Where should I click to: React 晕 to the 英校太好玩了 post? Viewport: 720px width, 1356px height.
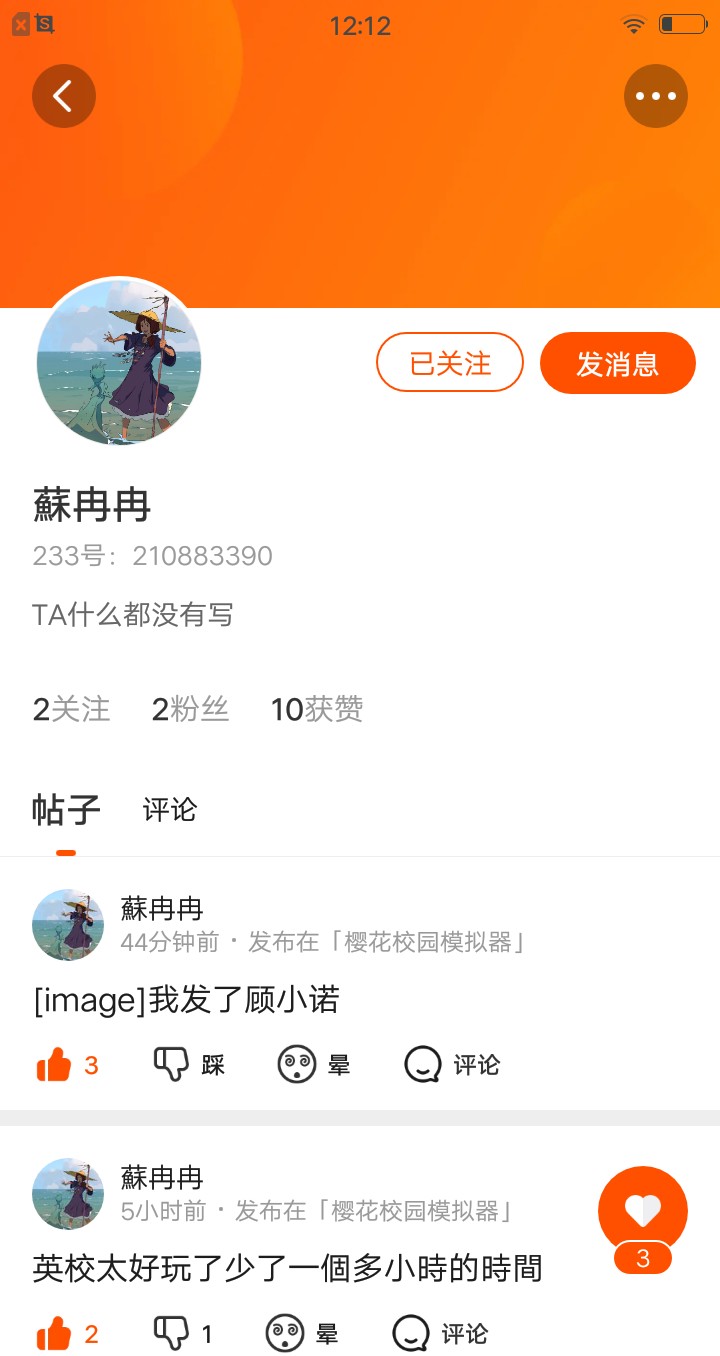click(302, 1333)
